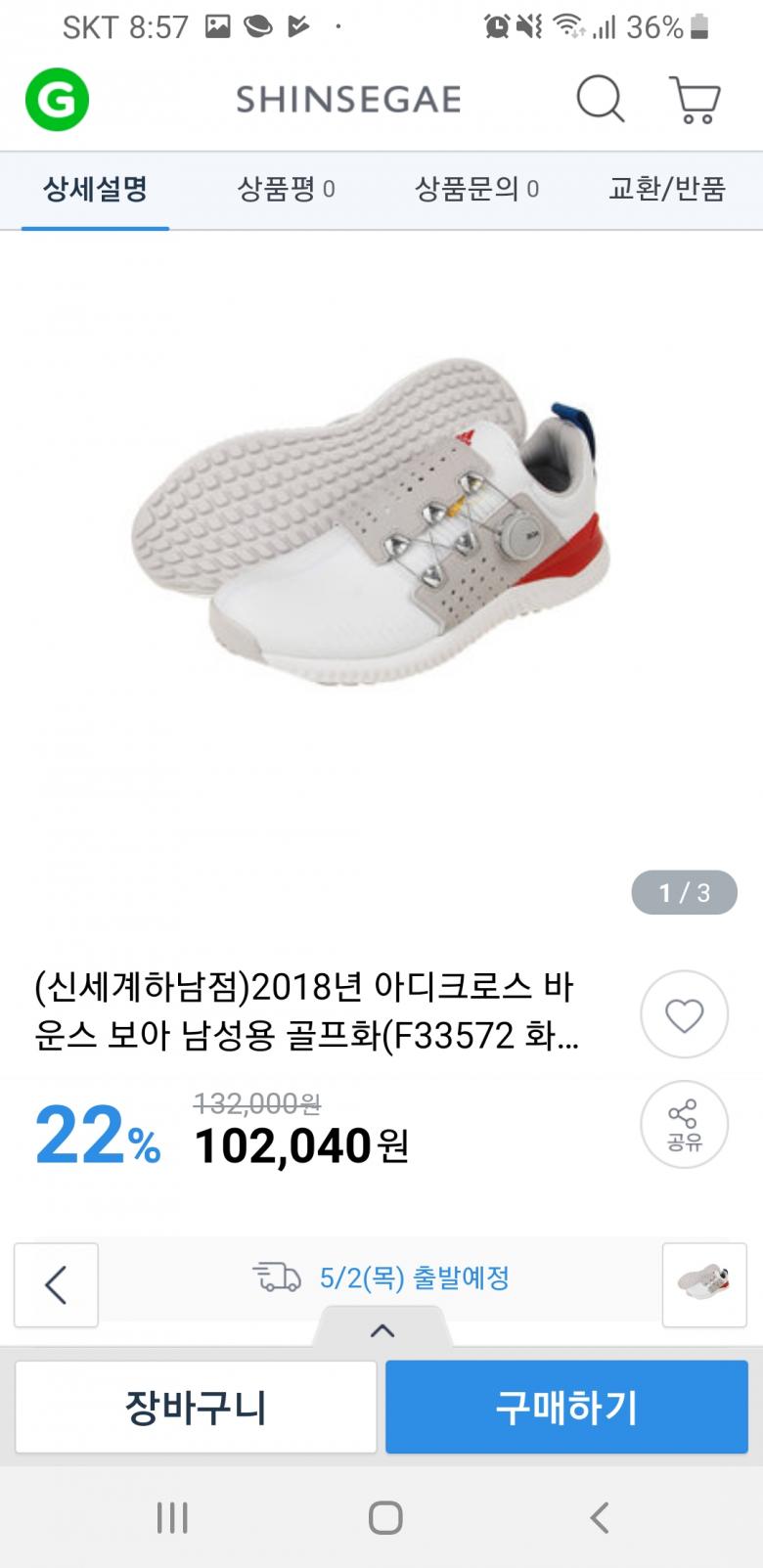This screenshot has height=1568, width=763.
Task: Select the 상세설명 tab
Action: click(x=95, y=189)
